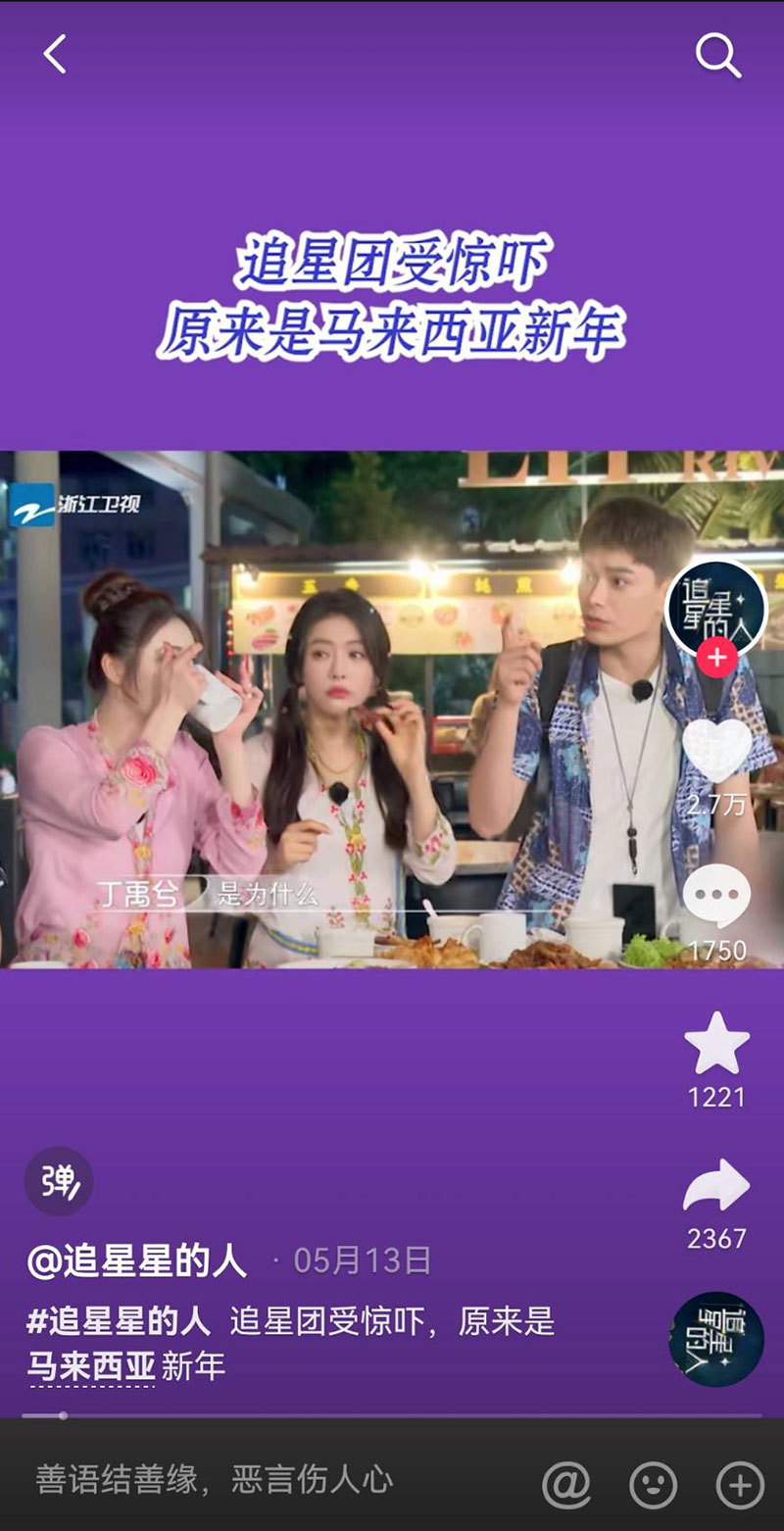
Task: Open the search magnifier icon
Action: 717,56
